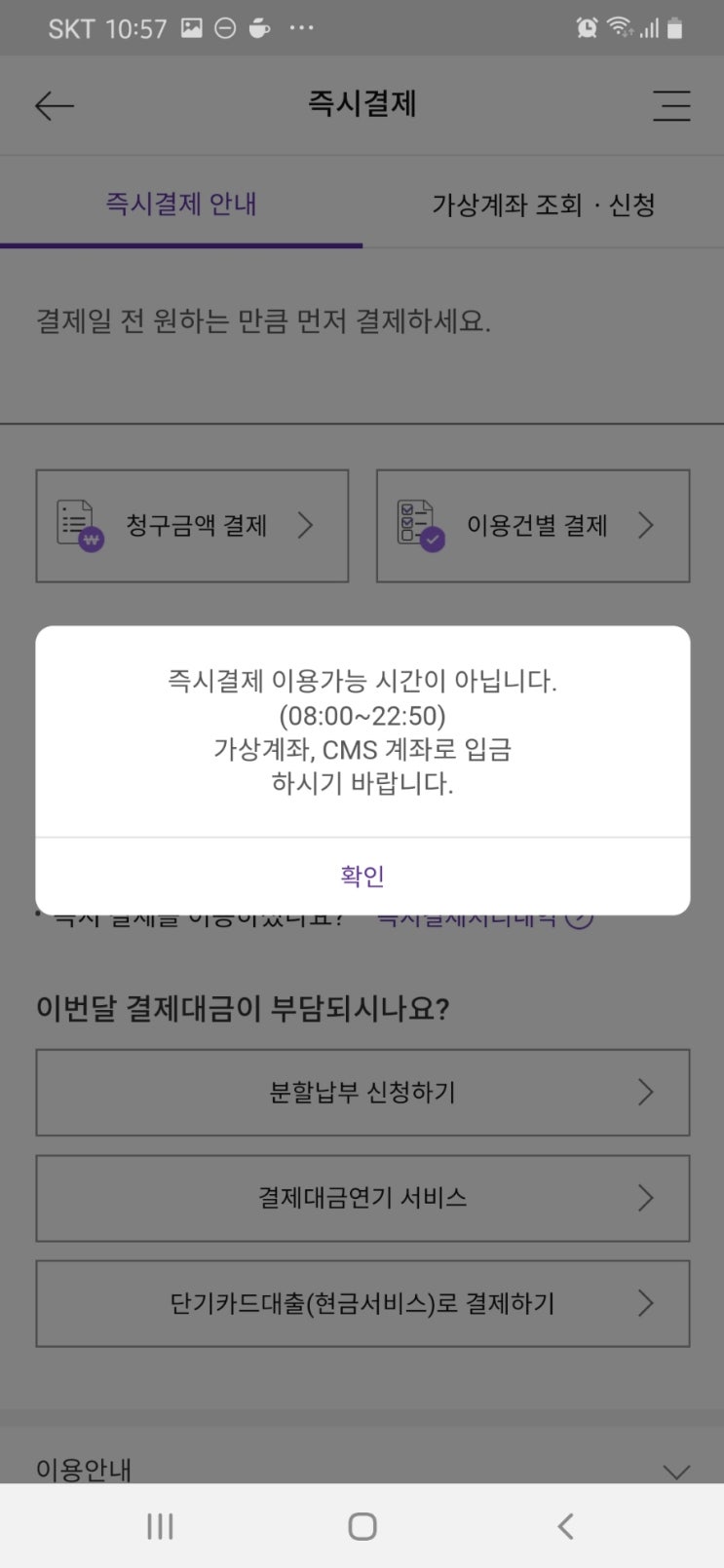Image resolution: width=724 pixels, height=1568 pixels.
Task: Tap 단기카드대출(현금서비스)로 결제하기
Action: click(362, 1303)
